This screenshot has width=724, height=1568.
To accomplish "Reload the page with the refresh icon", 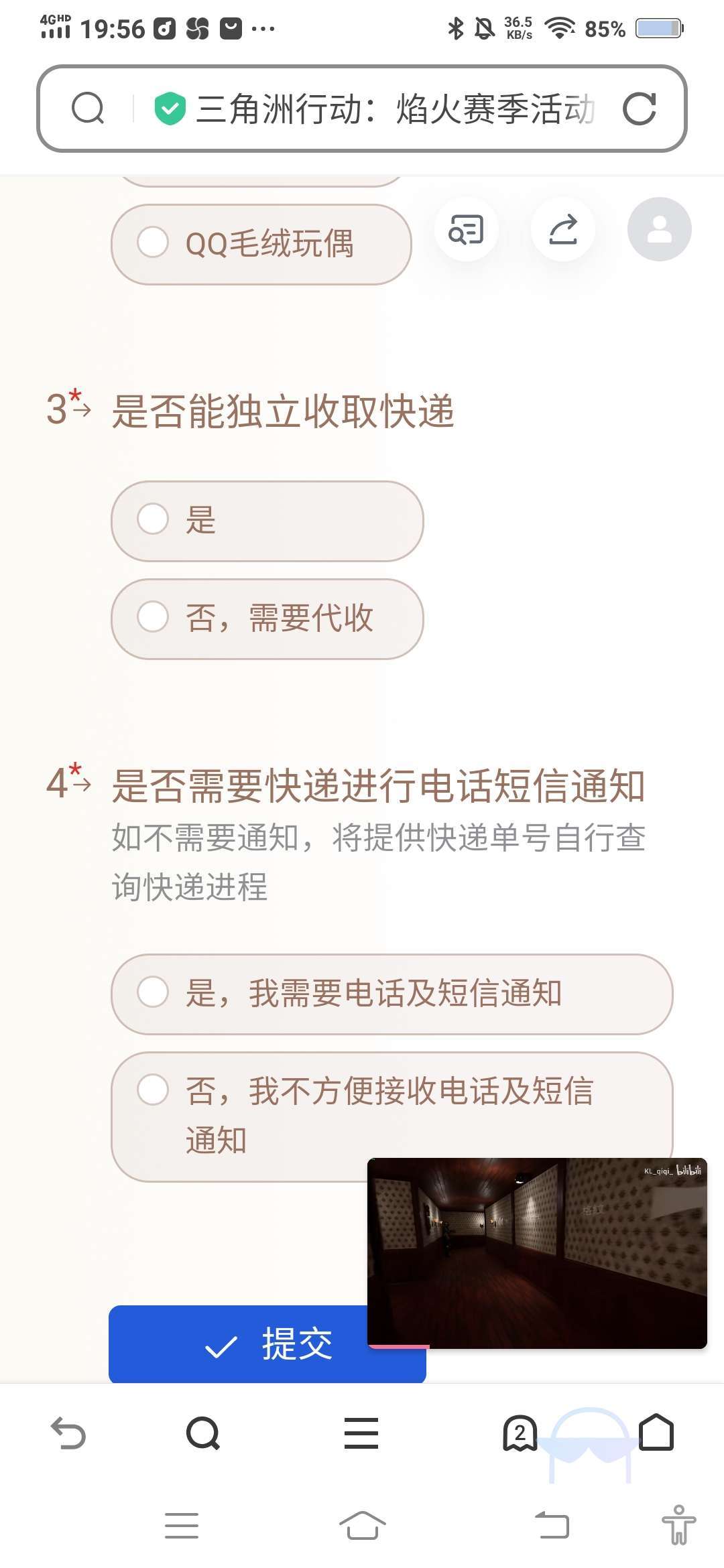I will point(639,109).
